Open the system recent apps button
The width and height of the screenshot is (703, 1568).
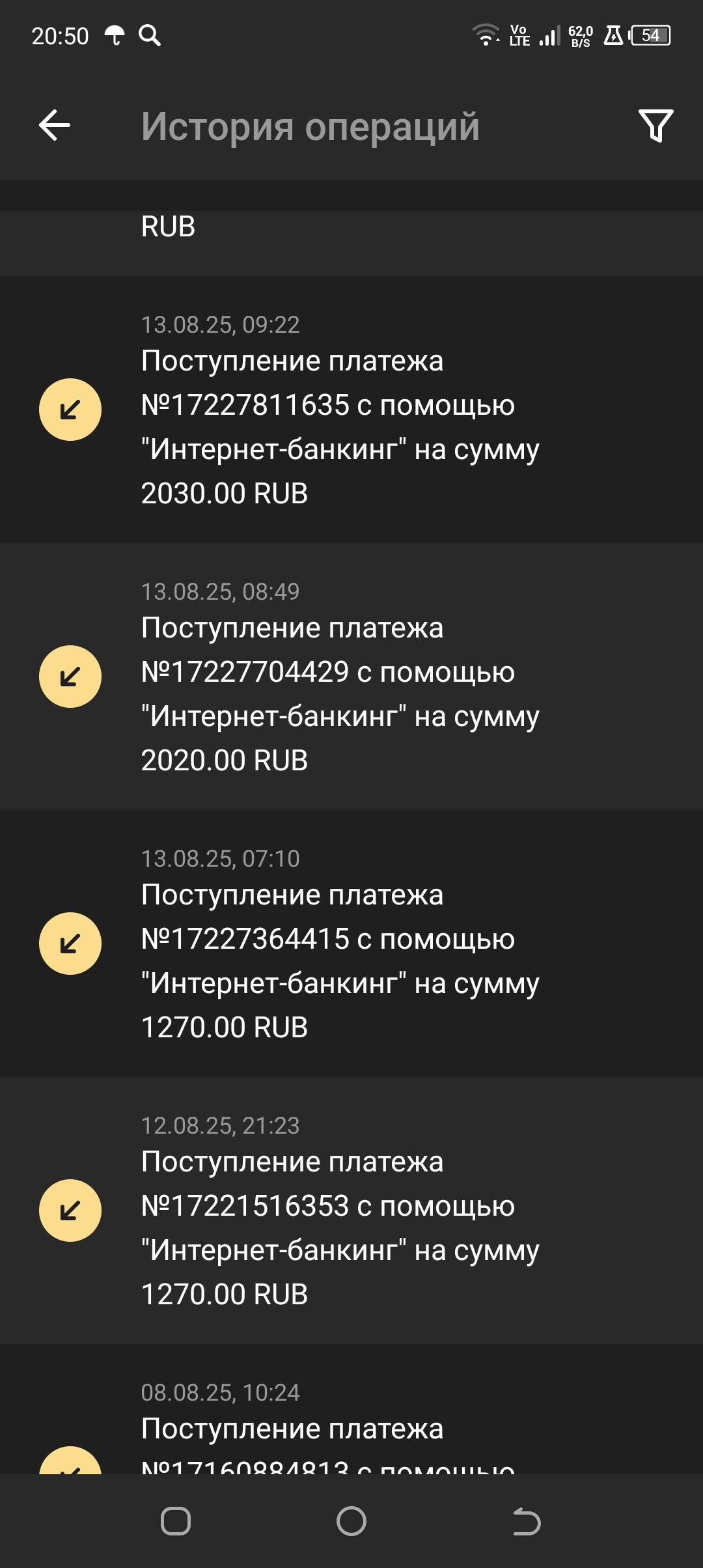176,1522
